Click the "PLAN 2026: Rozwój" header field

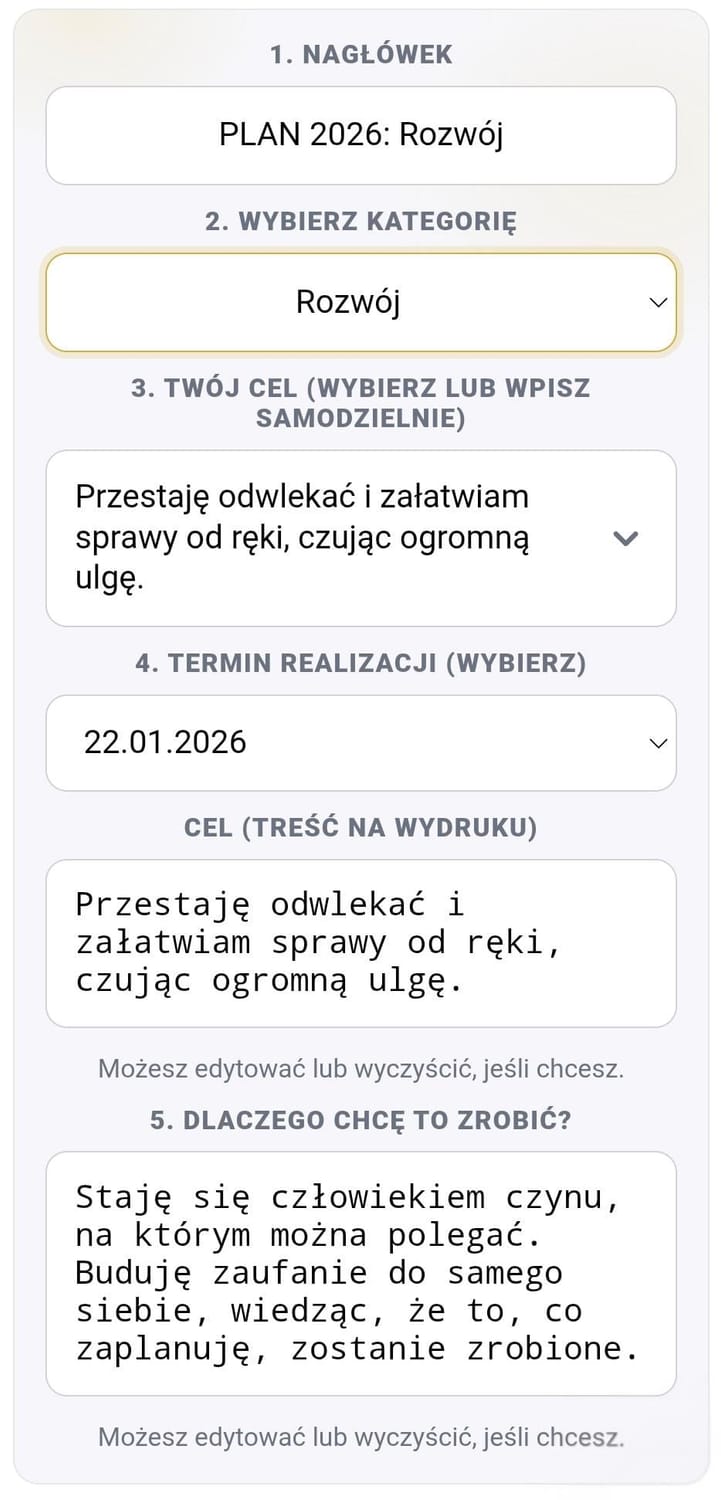pyautogui.click(x=360, y=134)
